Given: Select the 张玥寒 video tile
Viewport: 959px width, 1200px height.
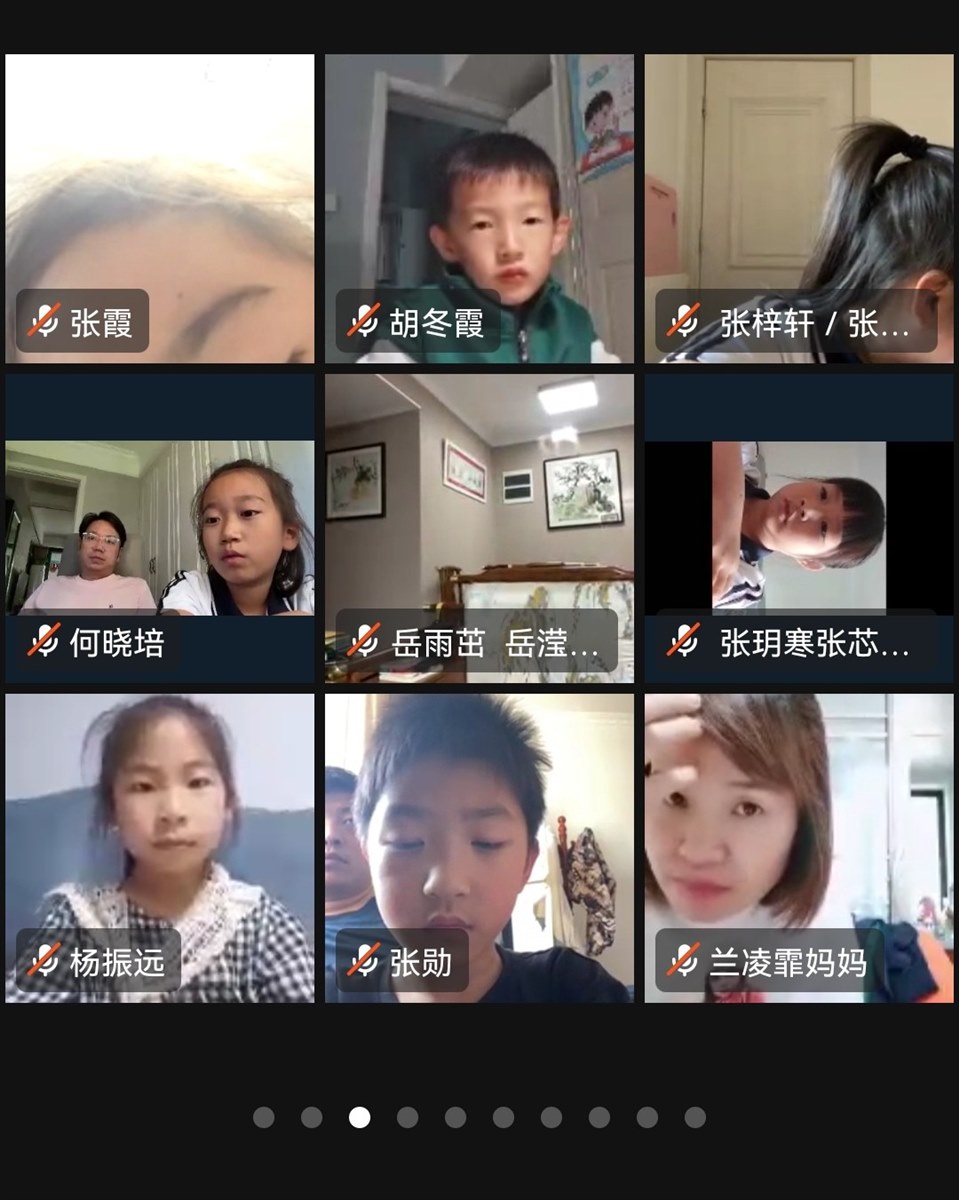Looking at the screenshot, I should (x=799, y=528).
